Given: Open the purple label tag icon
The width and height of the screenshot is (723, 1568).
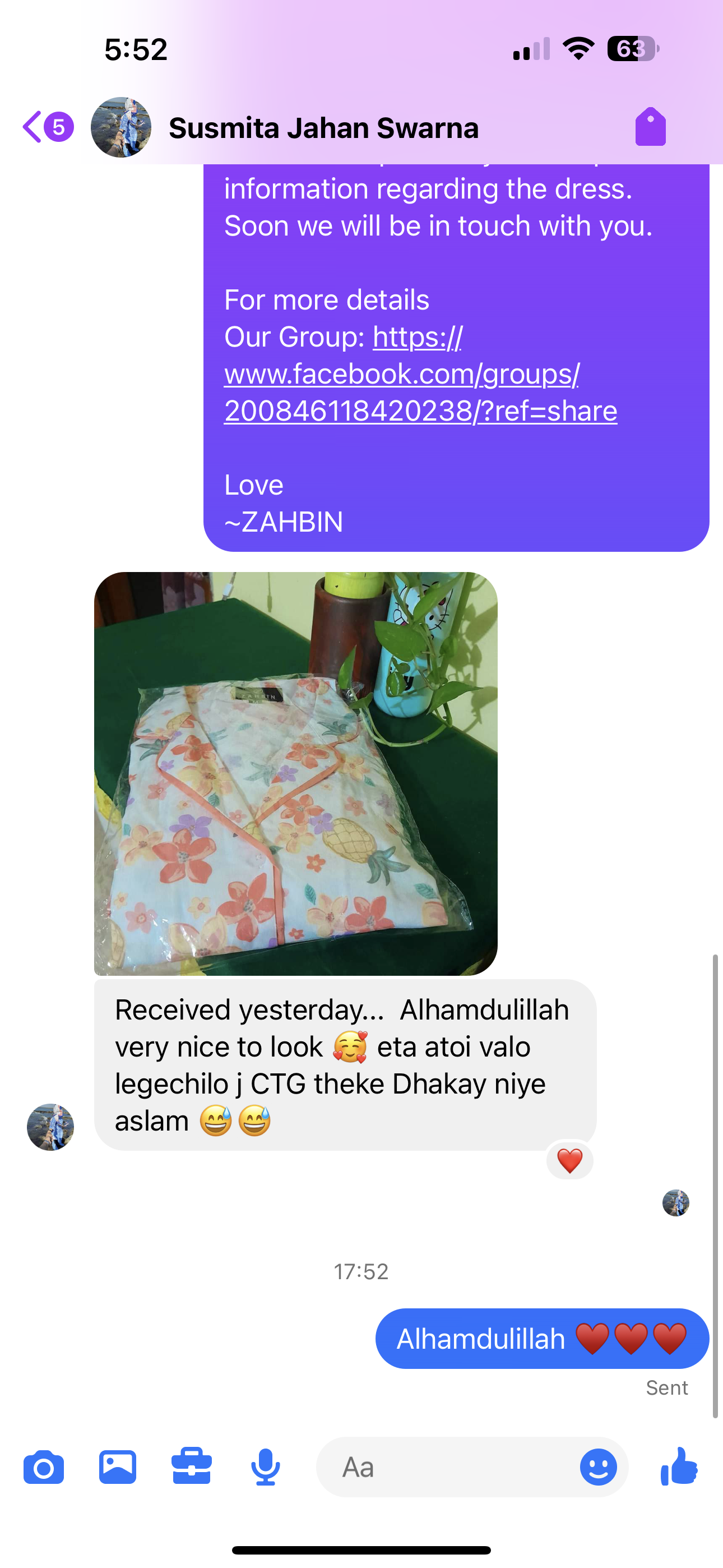Looking at the screenshot, I should point(650,127).
